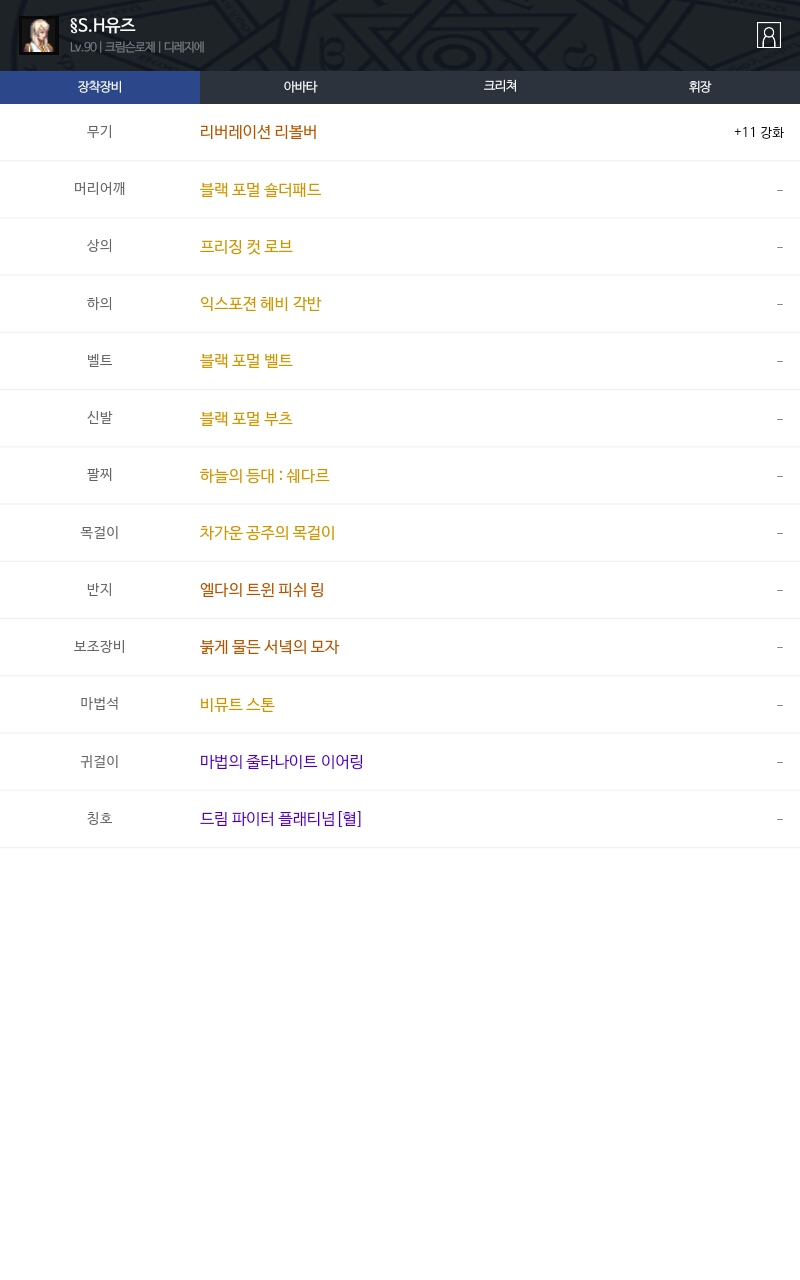Open 블랙 포멀 부츠 item
The image size is (800, 1280).
[246, 418]
